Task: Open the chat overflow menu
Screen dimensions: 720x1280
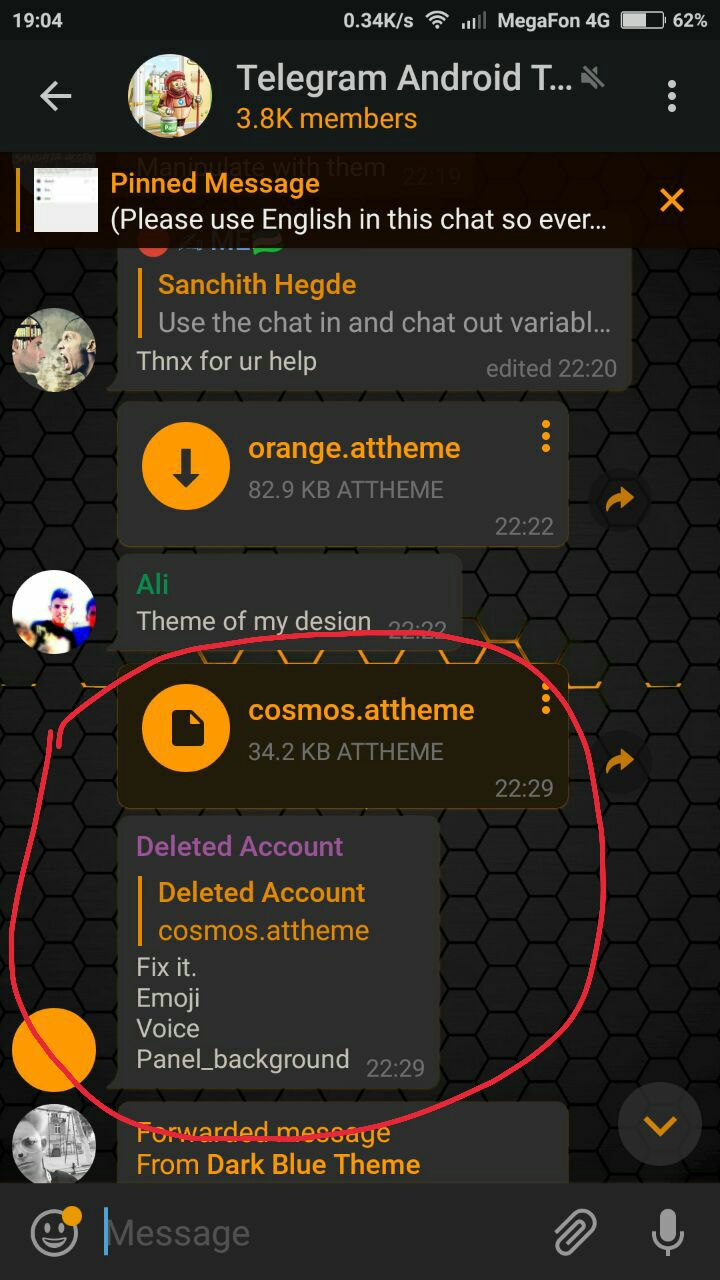Action: point(672,96)
